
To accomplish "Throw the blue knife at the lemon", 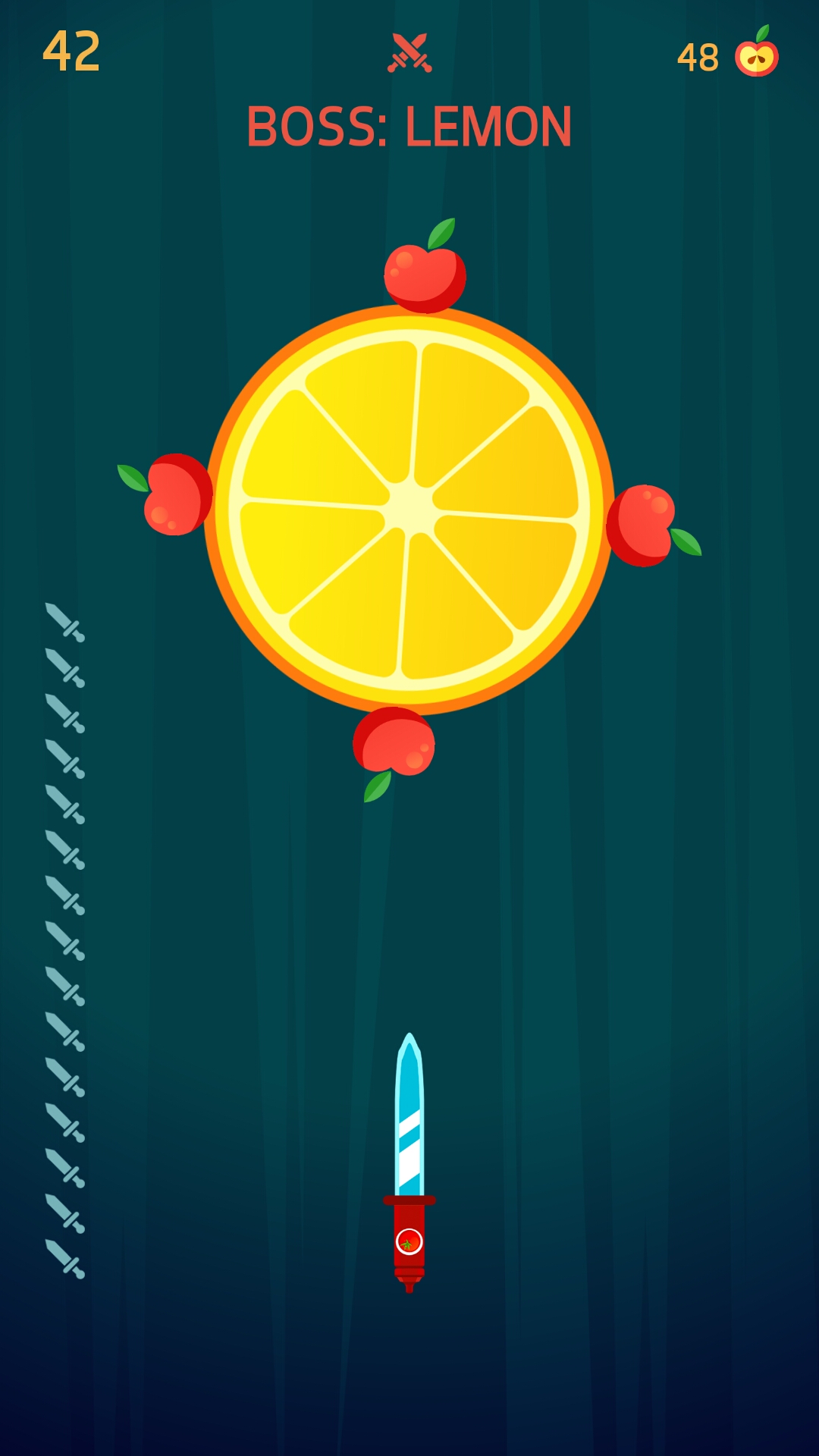I will 409,1160.
